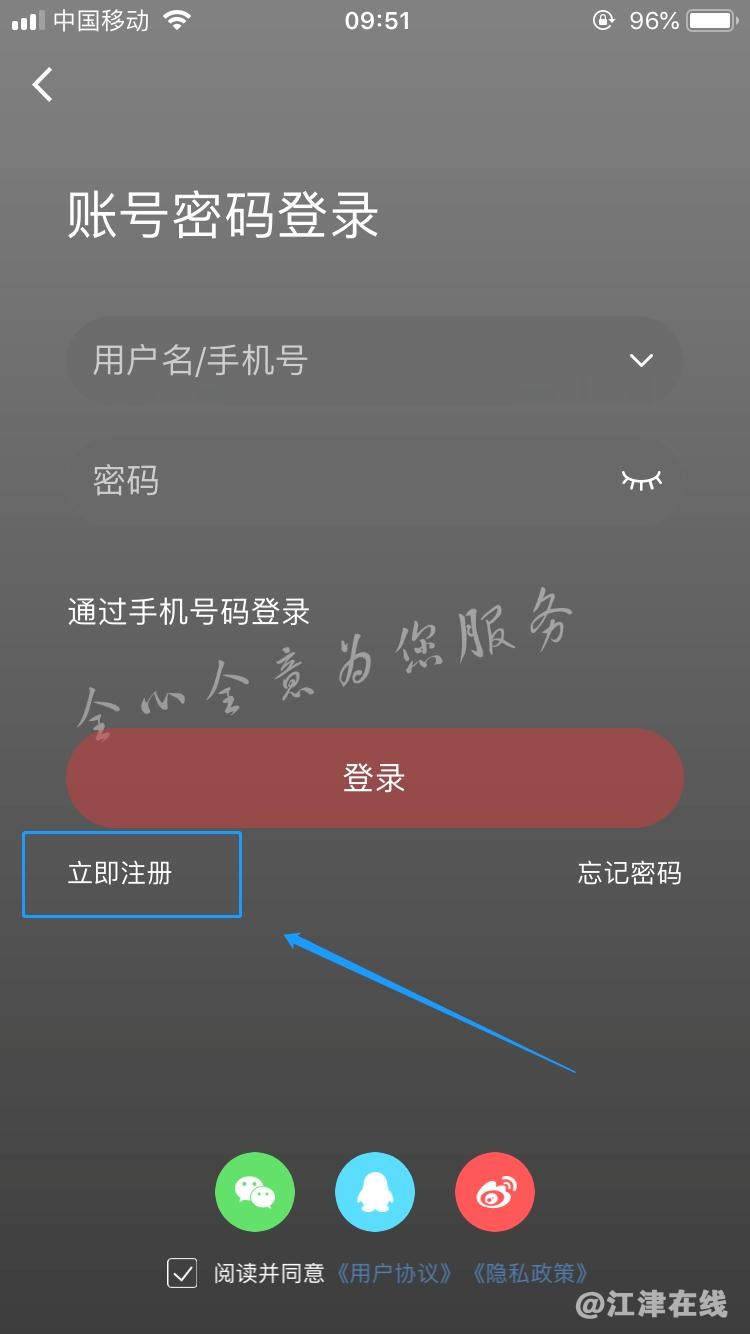Toggle password visibility eye icon
This screenshot has width=750, height=1334.
click(x=641, y=481)
